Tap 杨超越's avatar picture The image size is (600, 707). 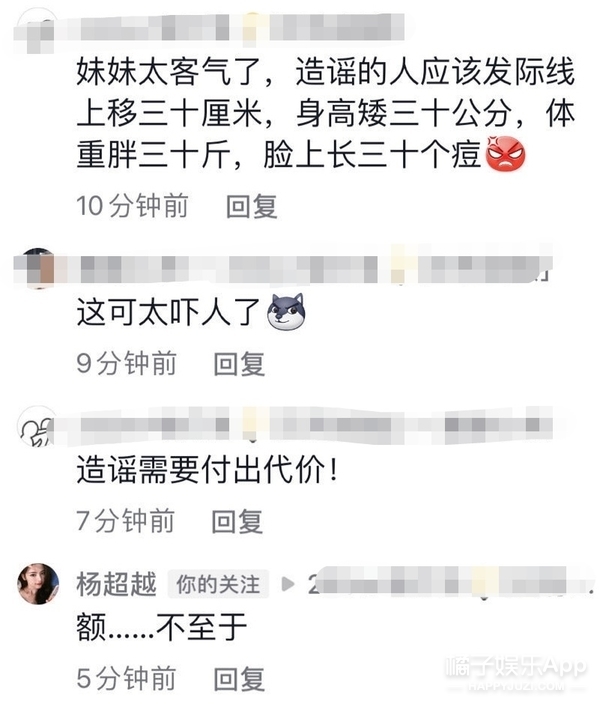tap(38, 583)
